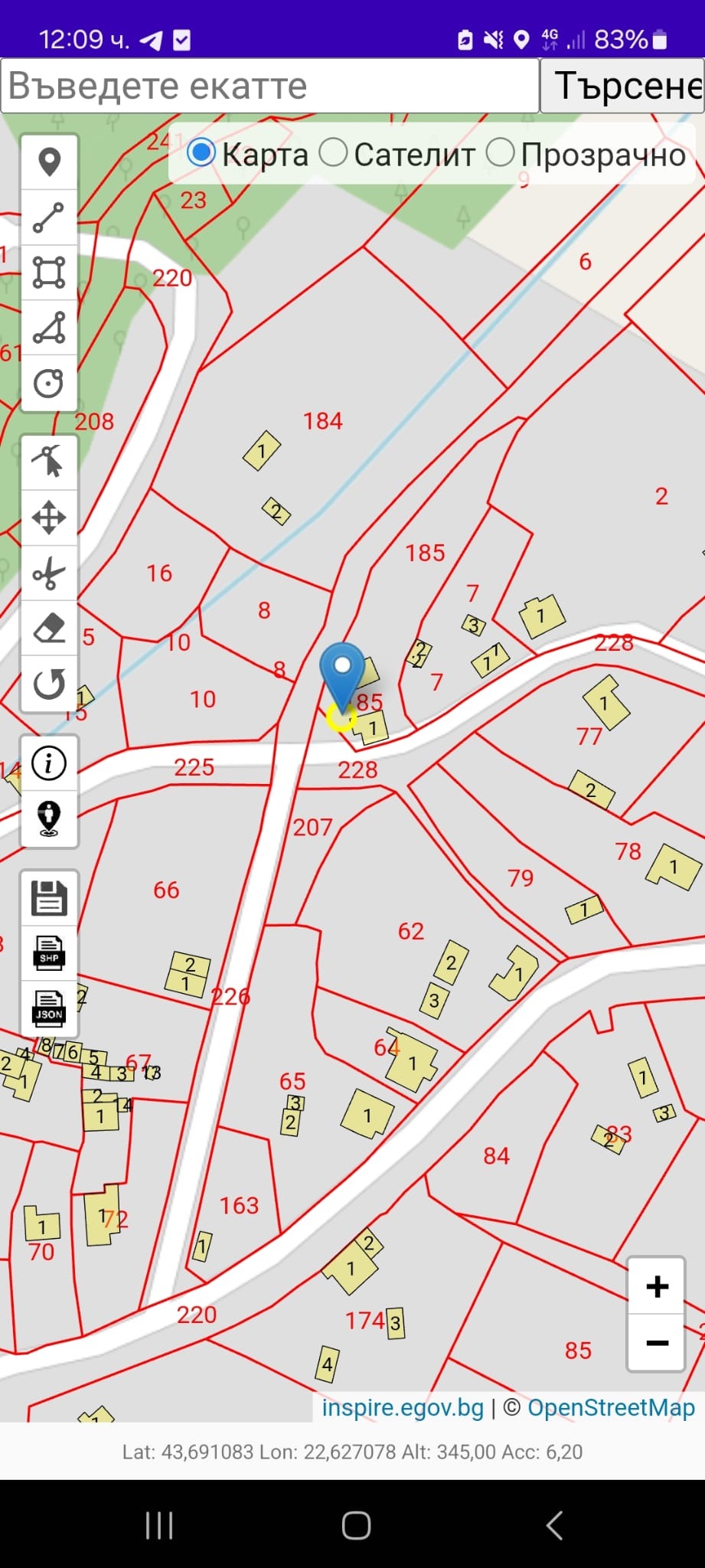The image size is (705, 1568).
Task: Tap the rotate arrow tool
Action: pyautogui.click(x=49, y=684)
